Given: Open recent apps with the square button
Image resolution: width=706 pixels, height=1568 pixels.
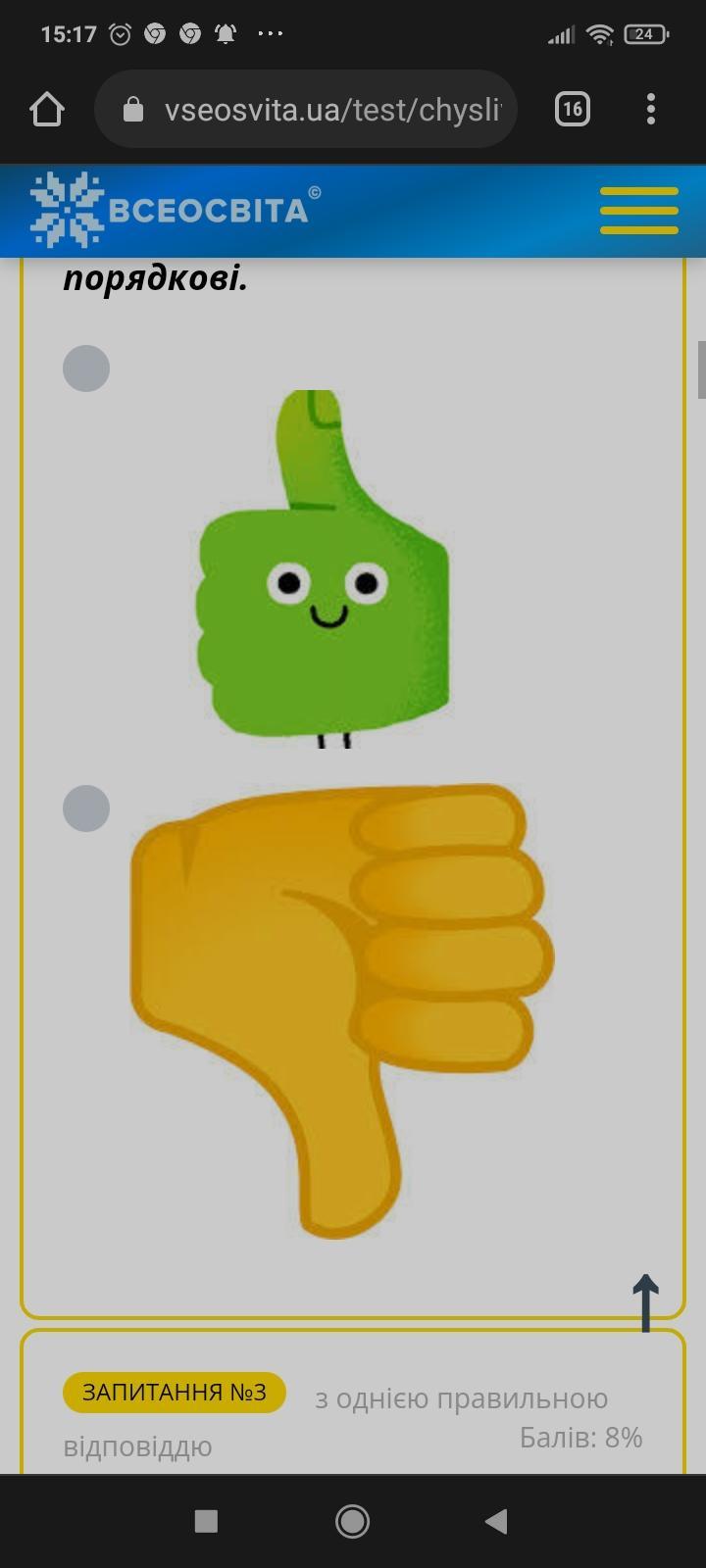Looking at the screenshot, I should coord(206,1521).
